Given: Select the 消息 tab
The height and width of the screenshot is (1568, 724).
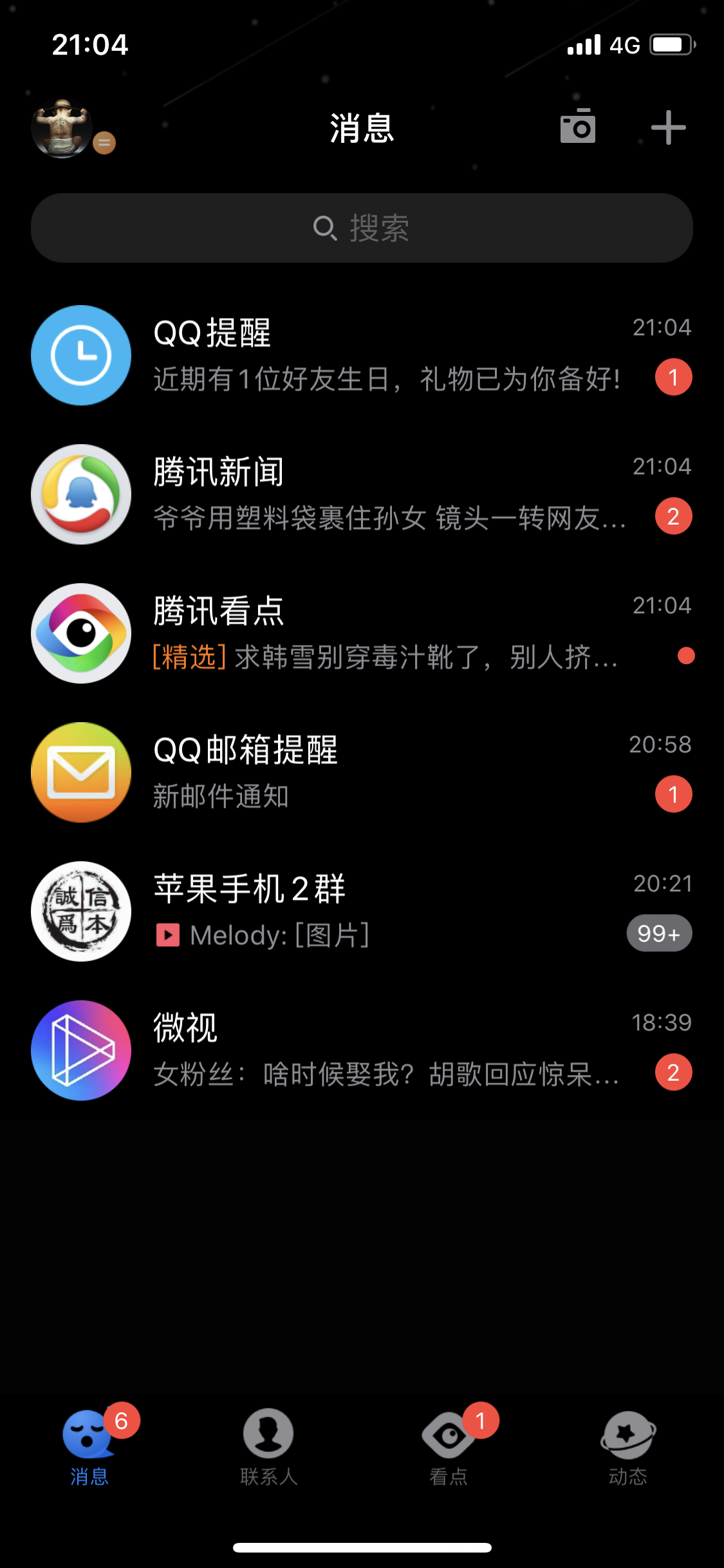Looking at the screenshot, I should pos(89,1446).
